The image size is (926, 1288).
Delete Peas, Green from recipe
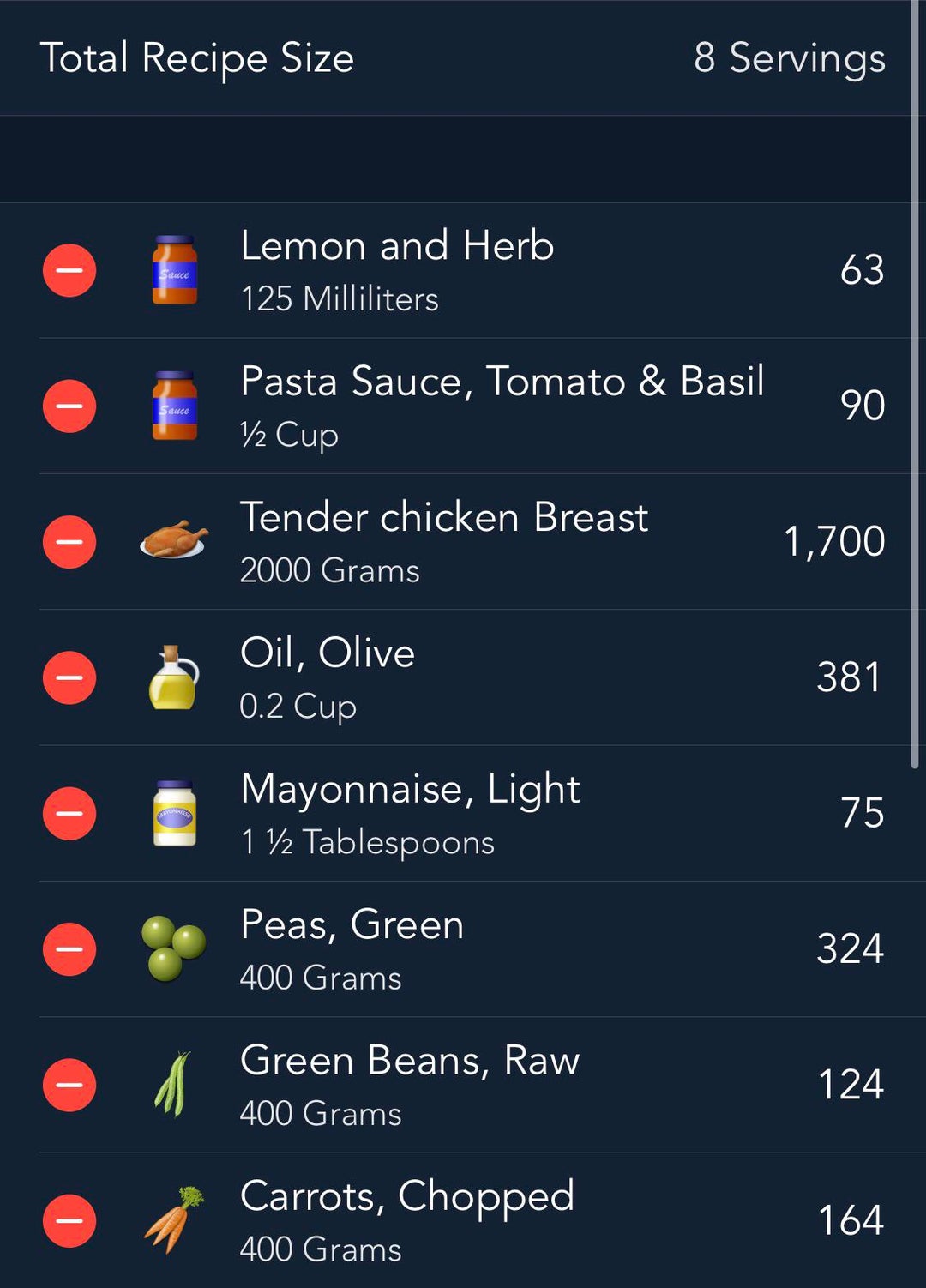(x=69, y=949)
